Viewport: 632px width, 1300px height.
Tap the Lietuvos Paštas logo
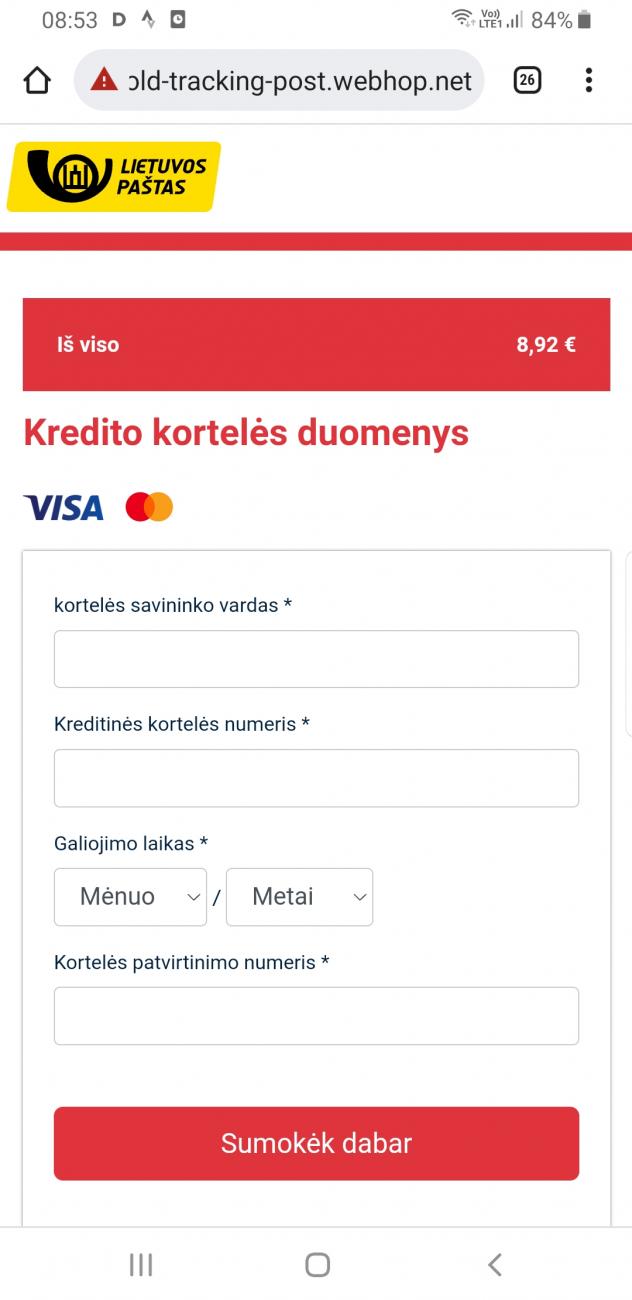(114, 177)
